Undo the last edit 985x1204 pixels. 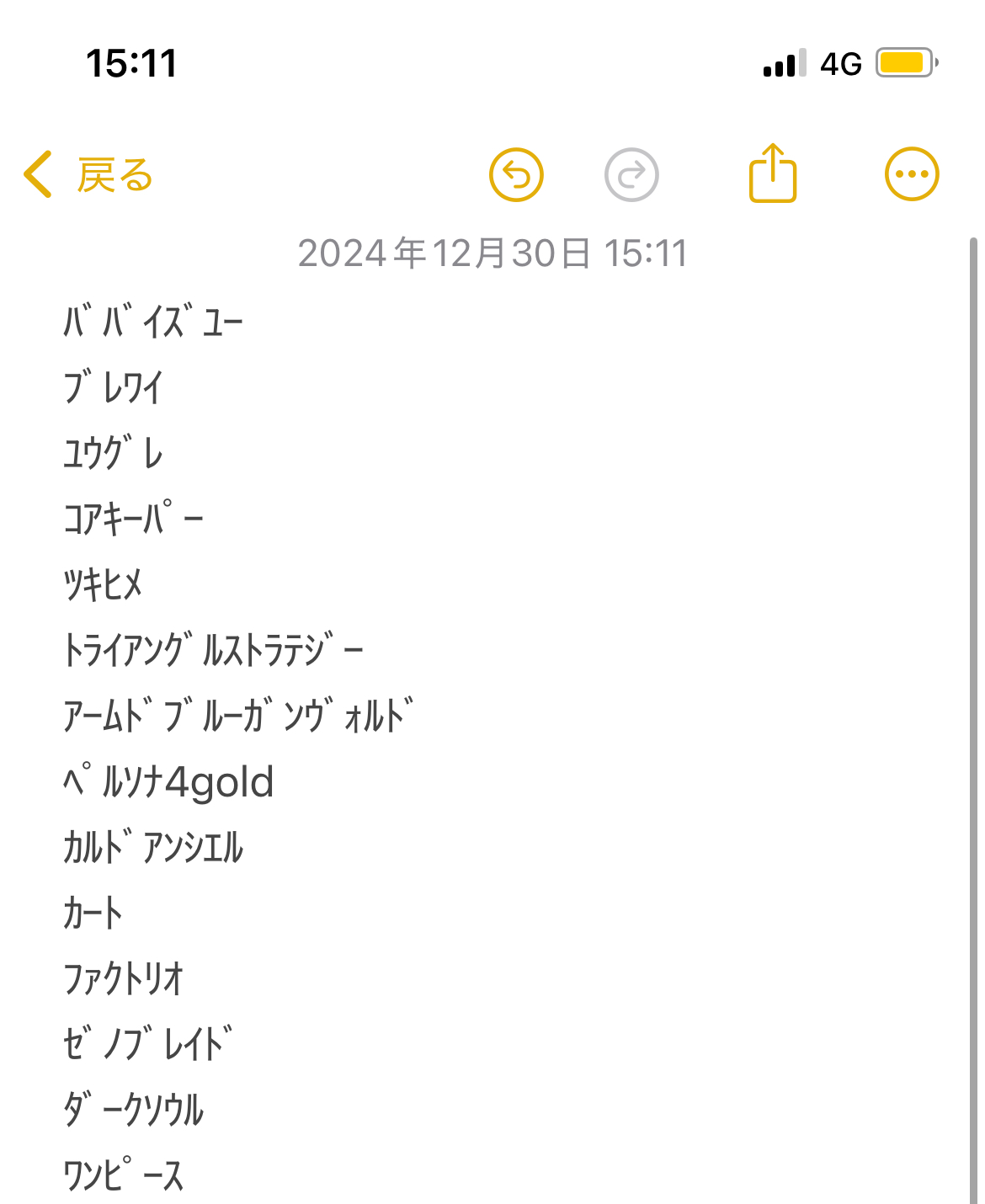coord(516,175)
